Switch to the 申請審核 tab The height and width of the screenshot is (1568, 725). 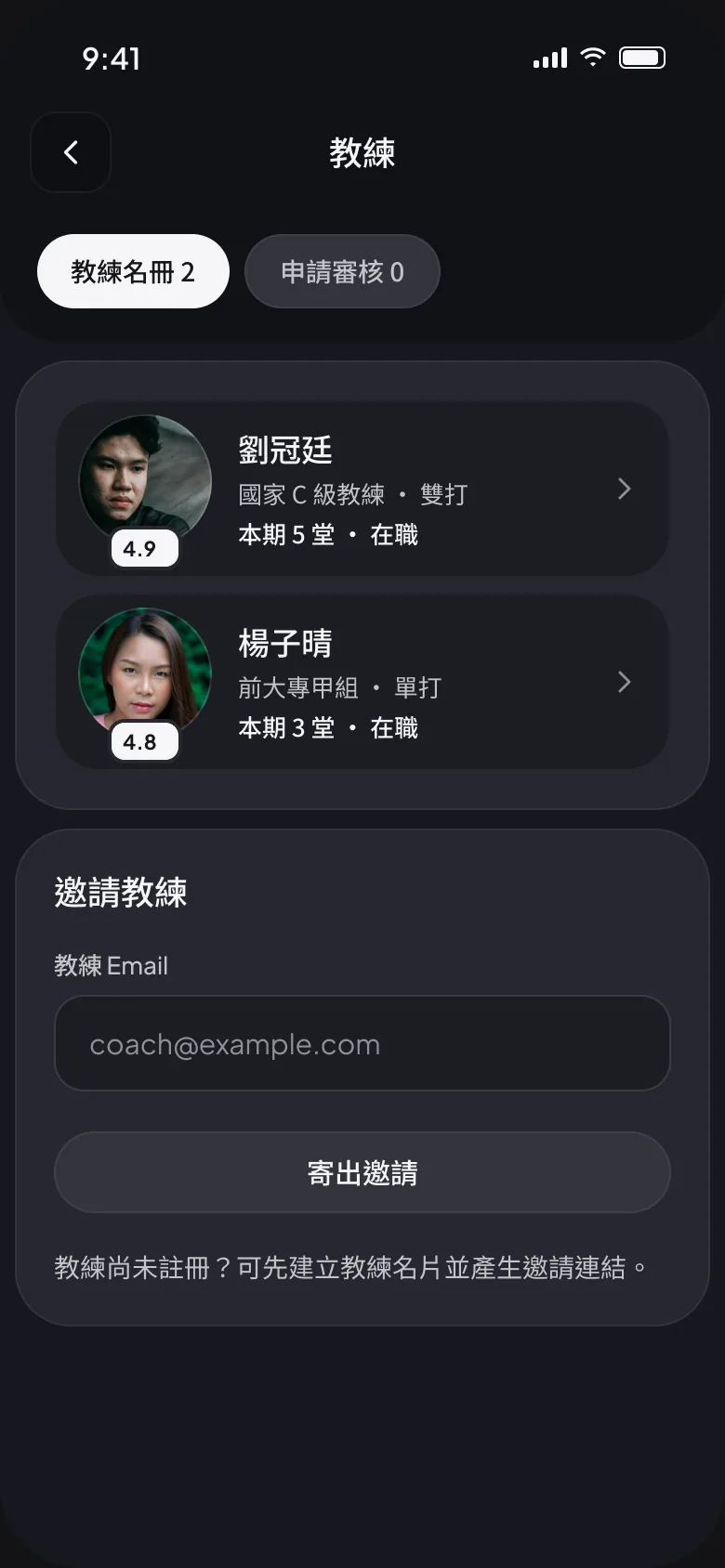[342, 271]
